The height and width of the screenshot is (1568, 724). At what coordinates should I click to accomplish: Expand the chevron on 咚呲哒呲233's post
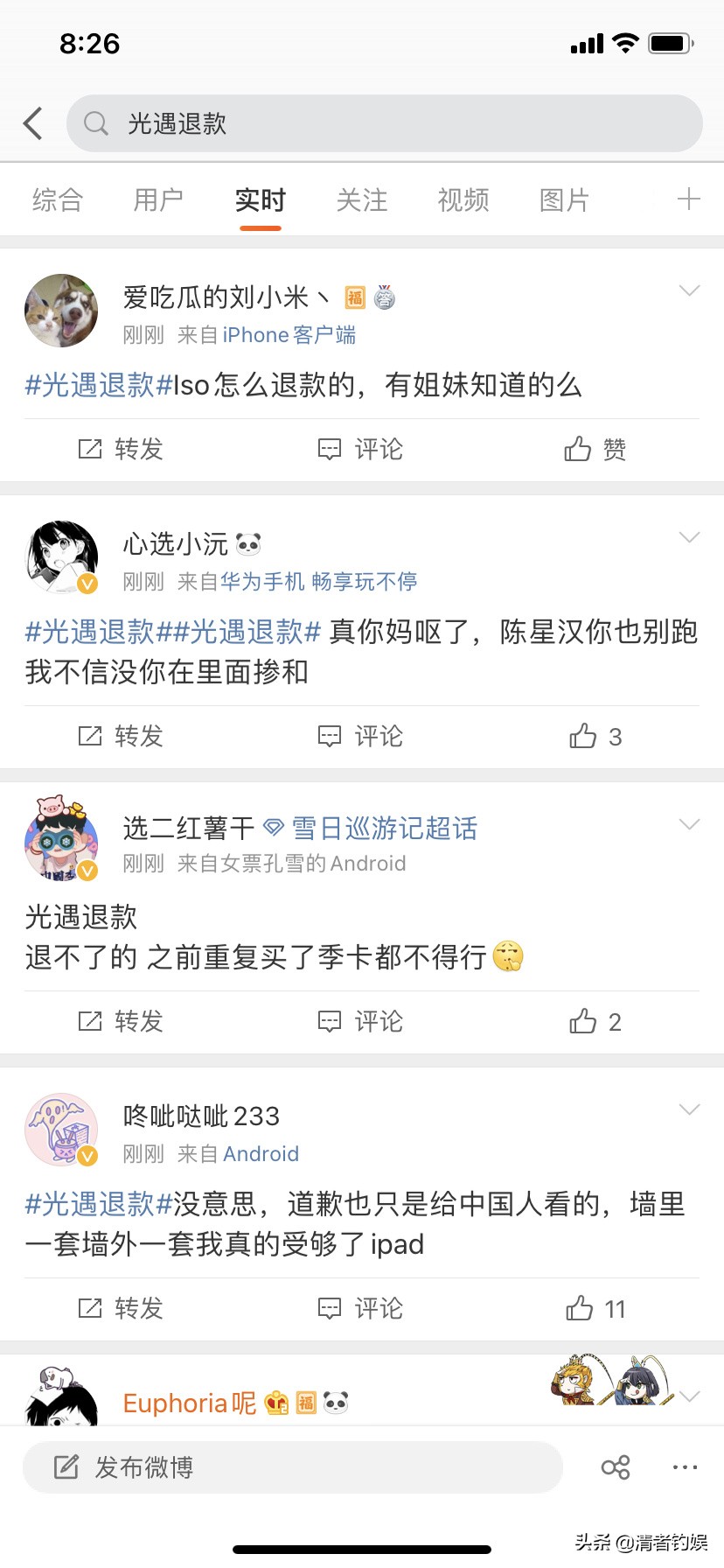[x=690, y=1109]
